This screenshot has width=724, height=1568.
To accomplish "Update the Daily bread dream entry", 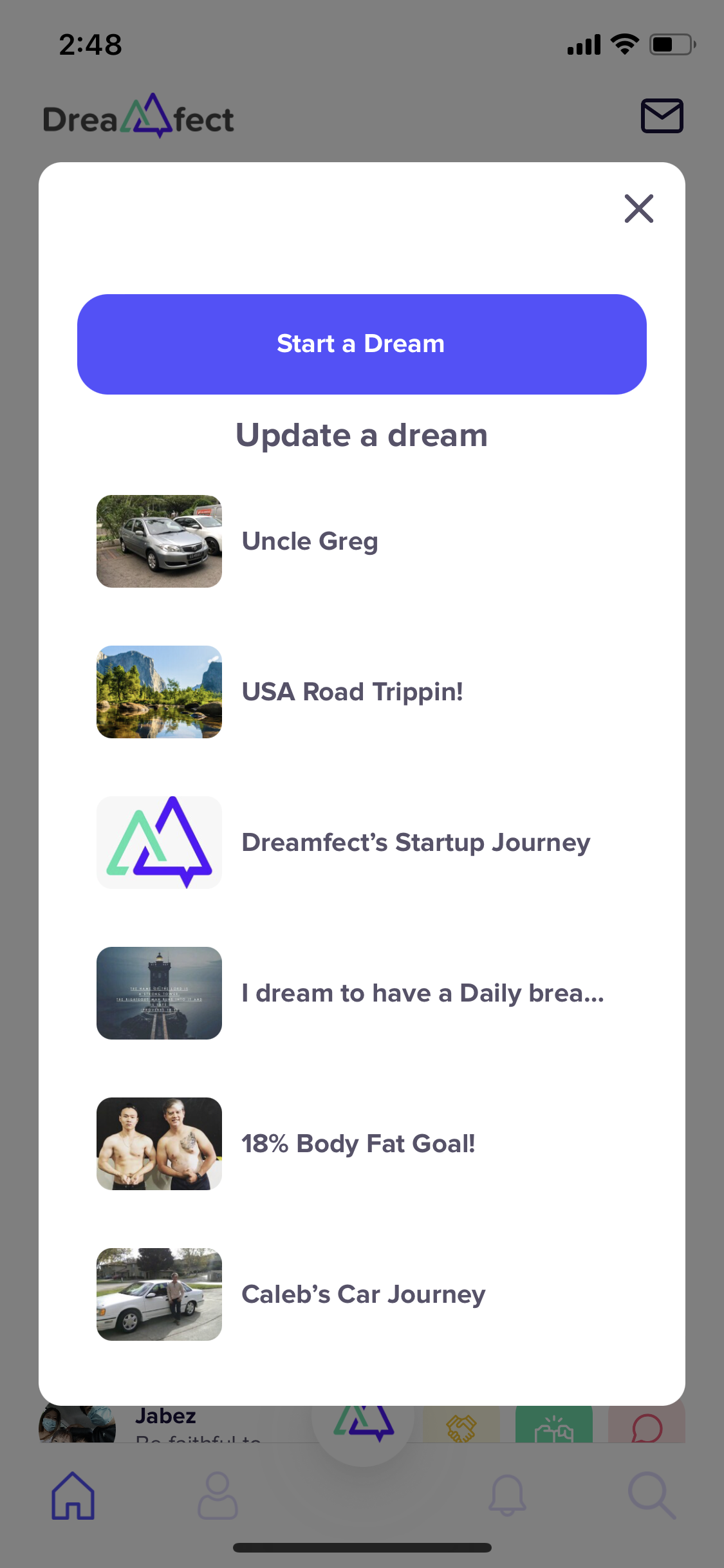I will [x=422, y=993].
